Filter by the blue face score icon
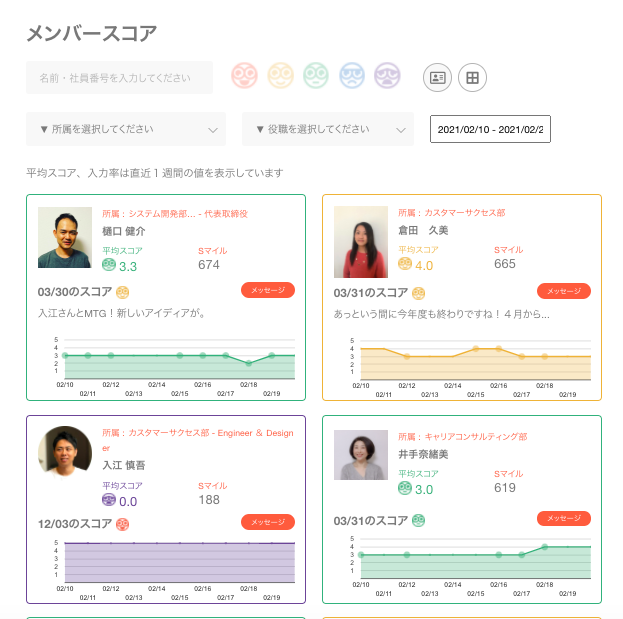The height and width of the screenshot is (619, 623). click(351, 76)
